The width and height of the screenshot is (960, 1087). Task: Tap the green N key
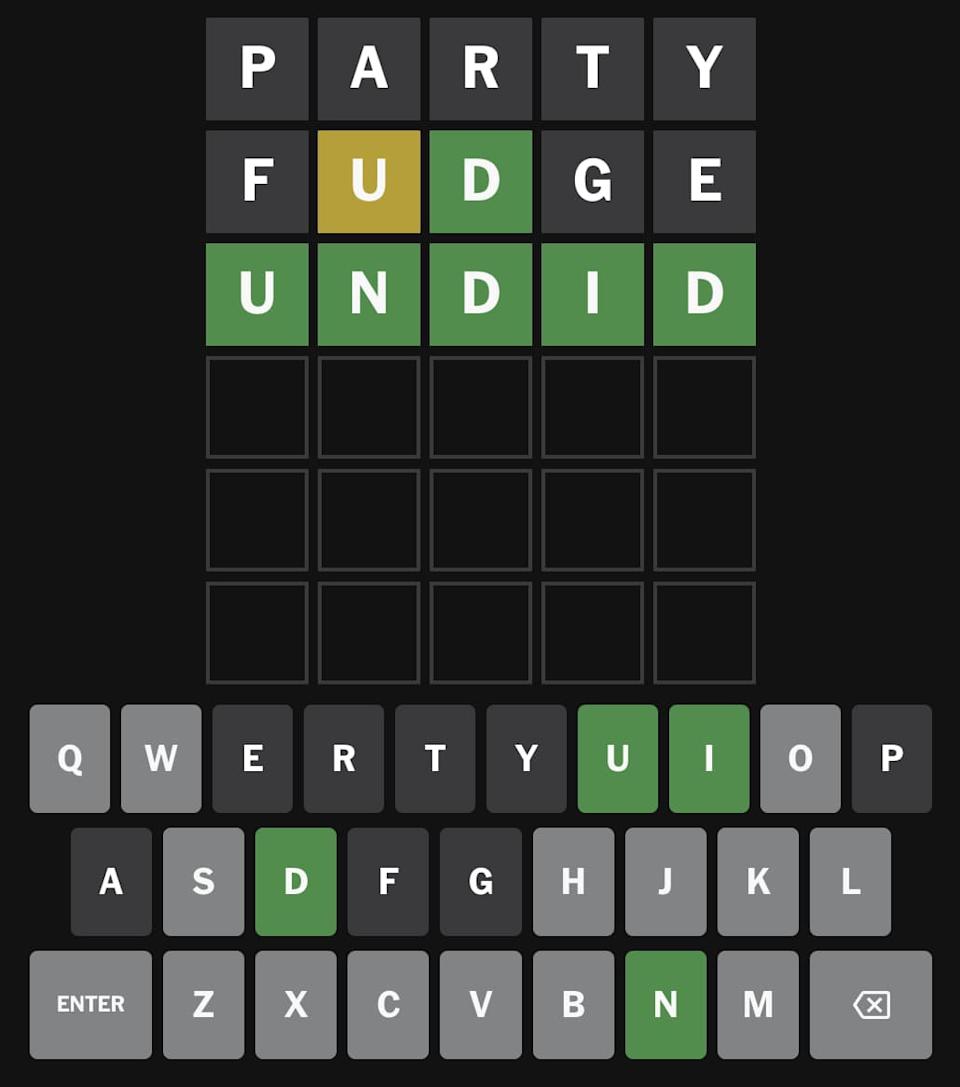(x=665, y=1004)
